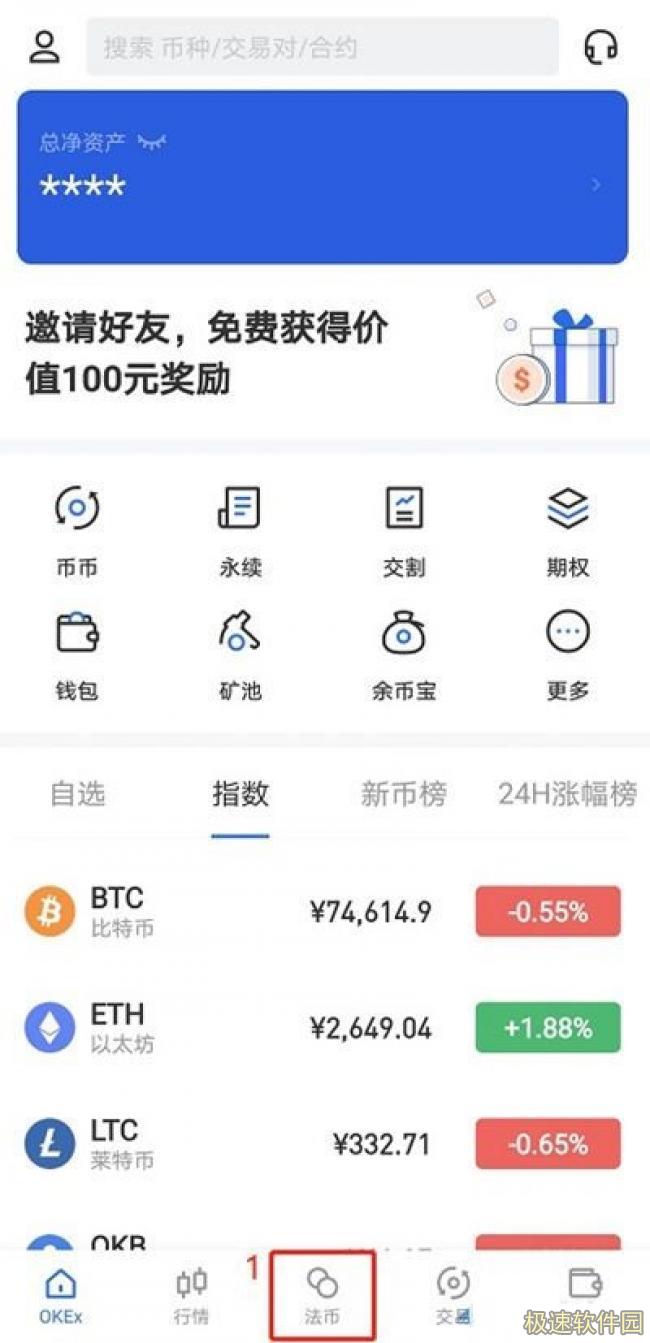The width and height of the screenshot is (650, 1343).
Task: Go to 法币 fiat in bottom navigation
Action: pyautogui.click(x=322, y=1295)
